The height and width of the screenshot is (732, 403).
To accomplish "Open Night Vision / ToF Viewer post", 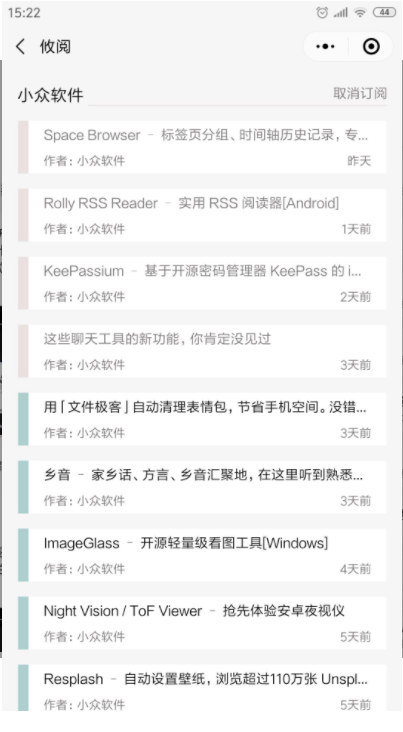I will pyautogui.click(x=202, y=623).
